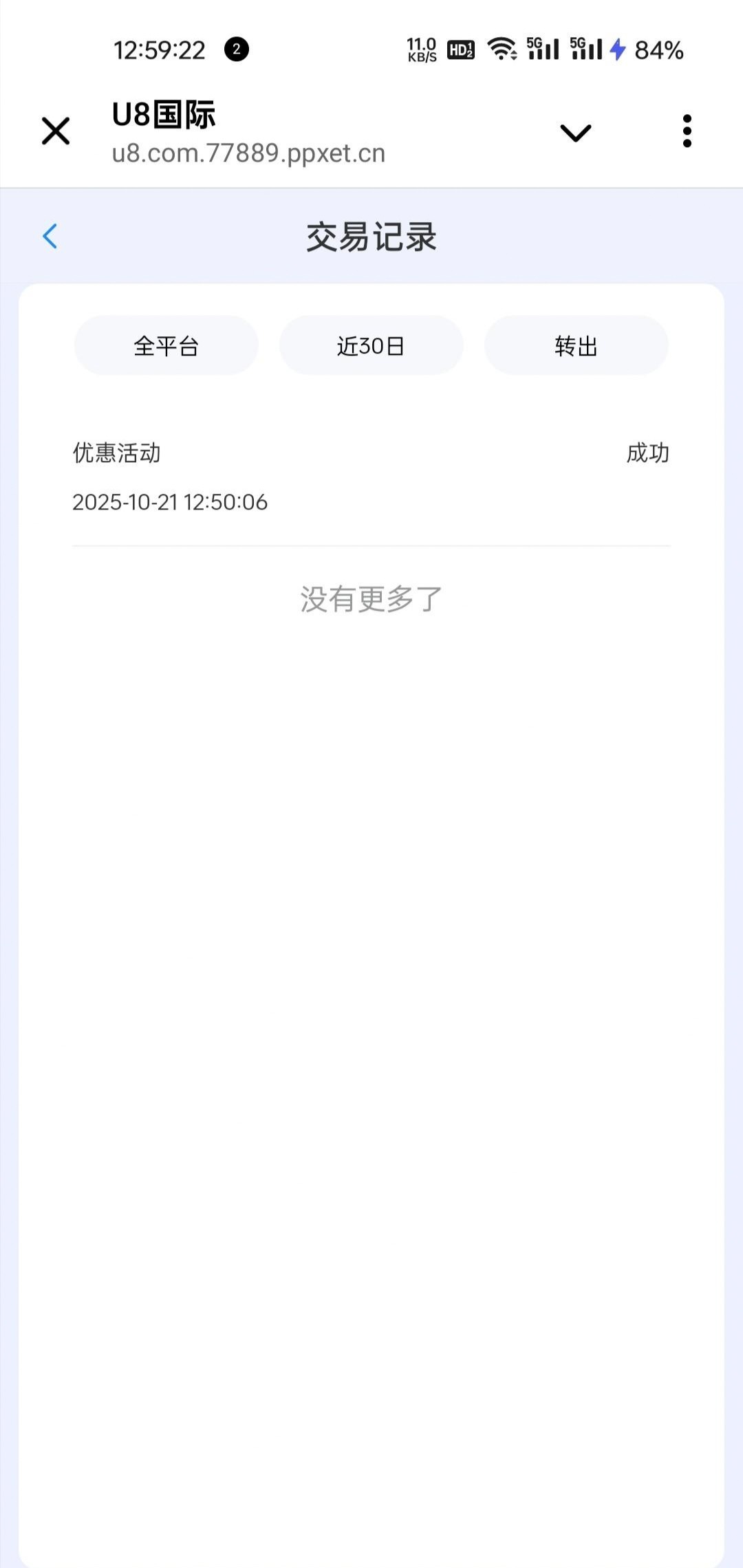Close the U8国际 web page
This screenshot has width=743, height=1568.
(x=56, y=131)
